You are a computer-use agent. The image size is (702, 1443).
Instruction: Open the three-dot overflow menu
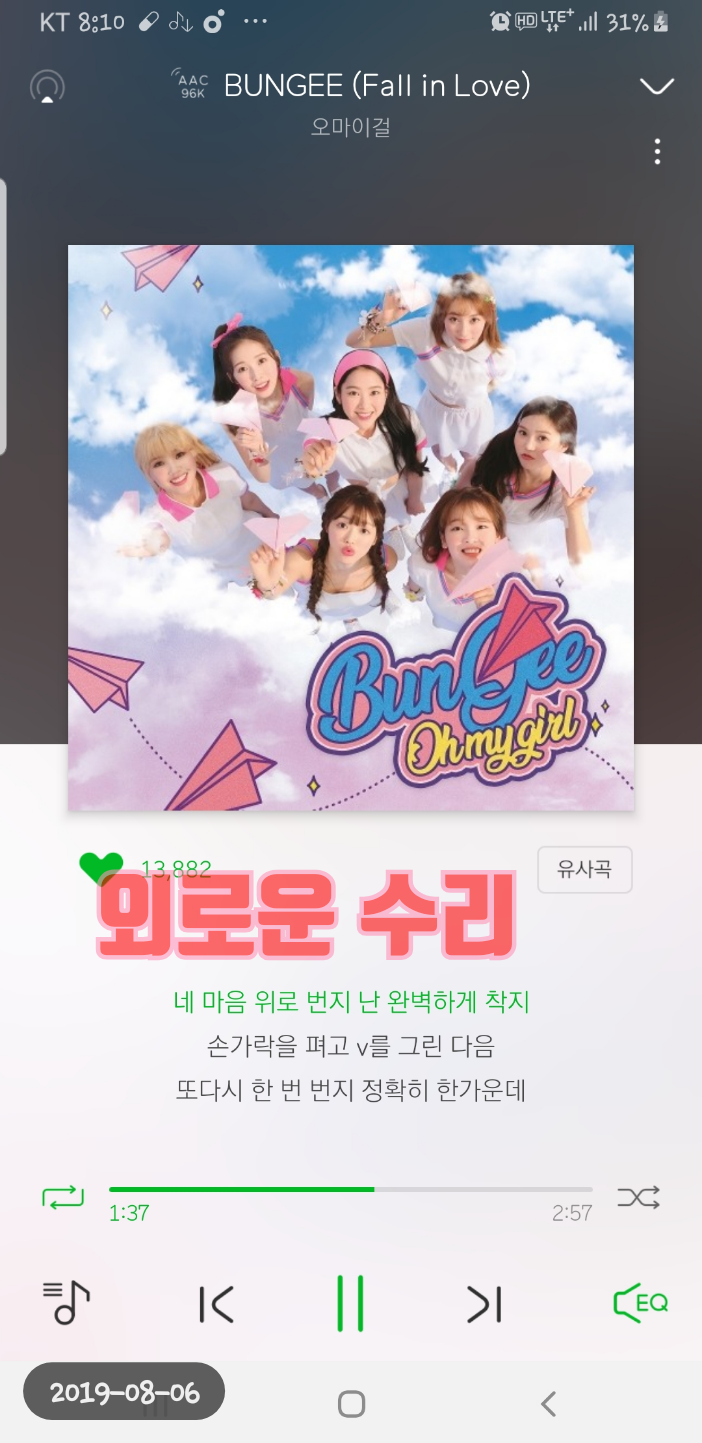657,152
